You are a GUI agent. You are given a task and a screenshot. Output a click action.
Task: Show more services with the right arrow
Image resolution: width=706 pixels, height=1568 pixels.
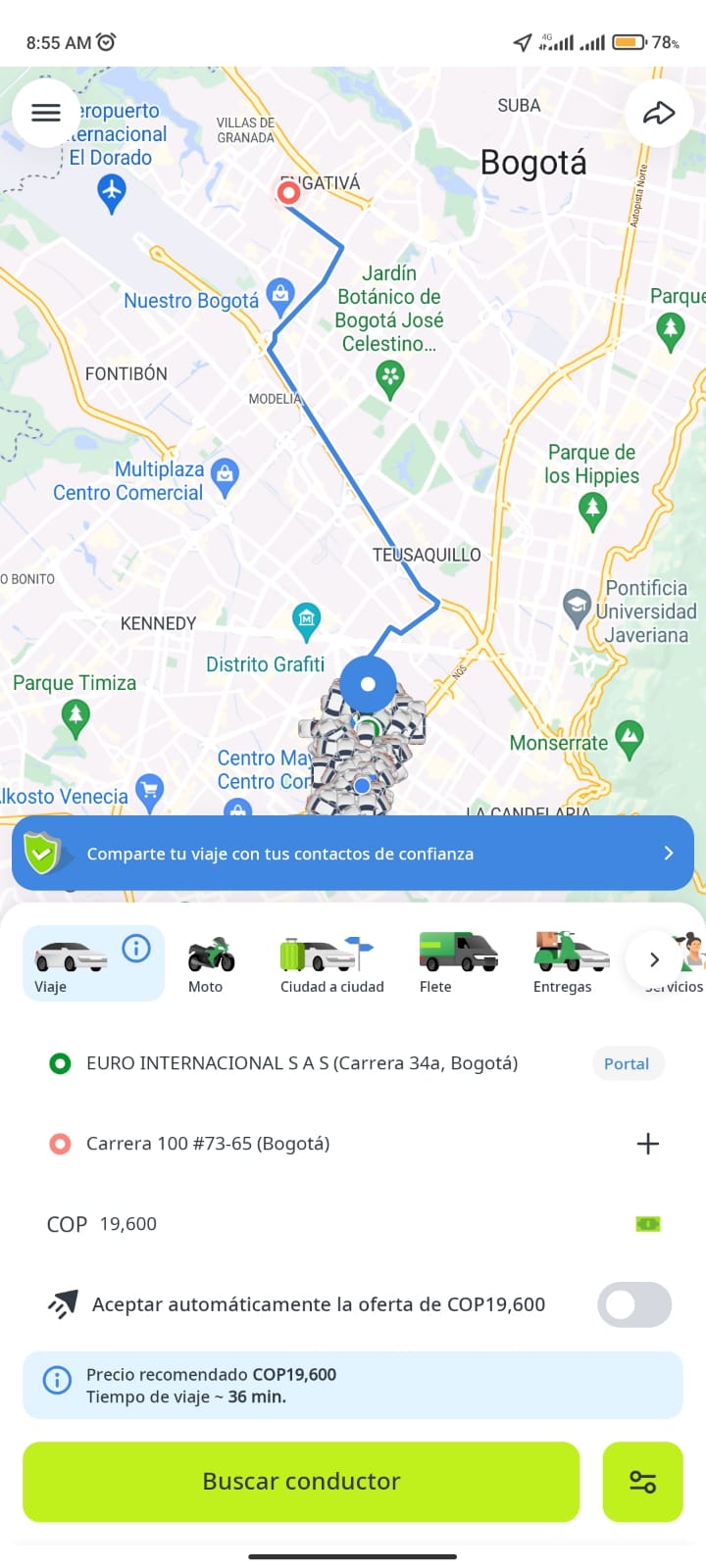[x=654, y=959]
